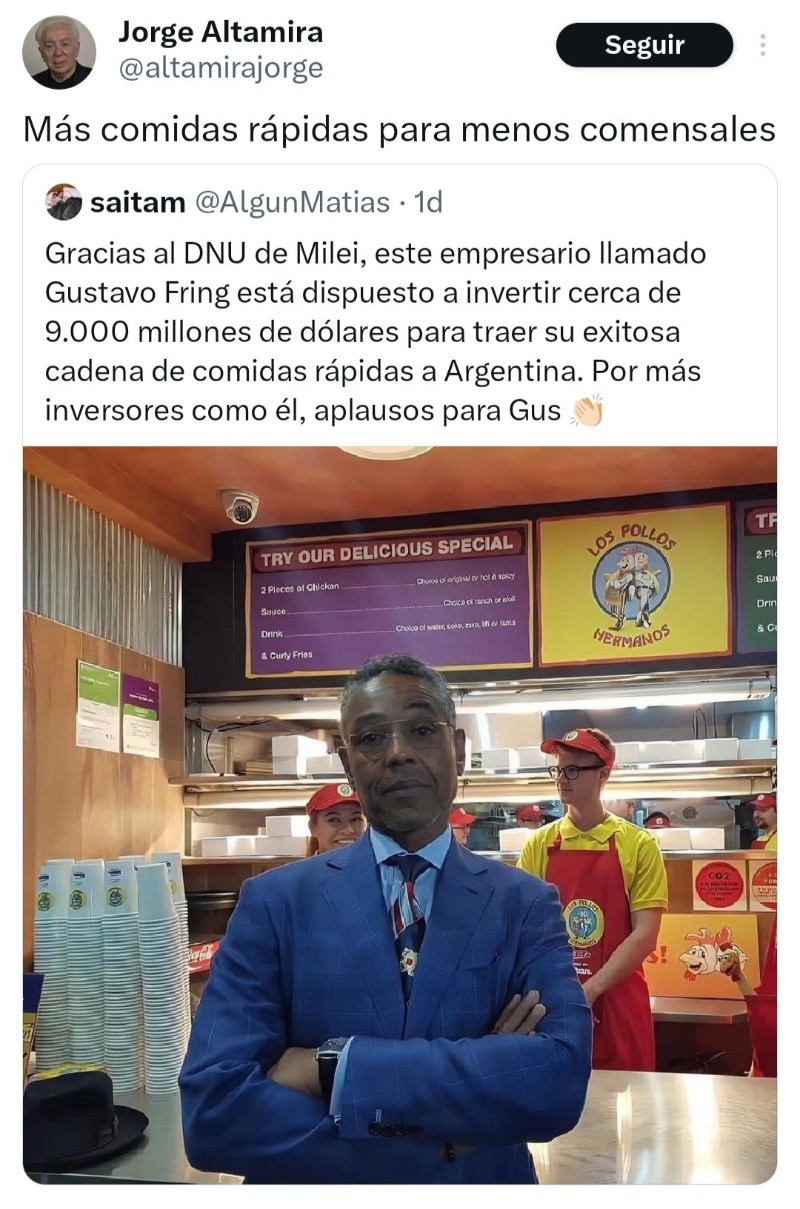Open the overflow menu of the tweet
The height and width of the screenshot is (1209, 800).
click(763, 45)
